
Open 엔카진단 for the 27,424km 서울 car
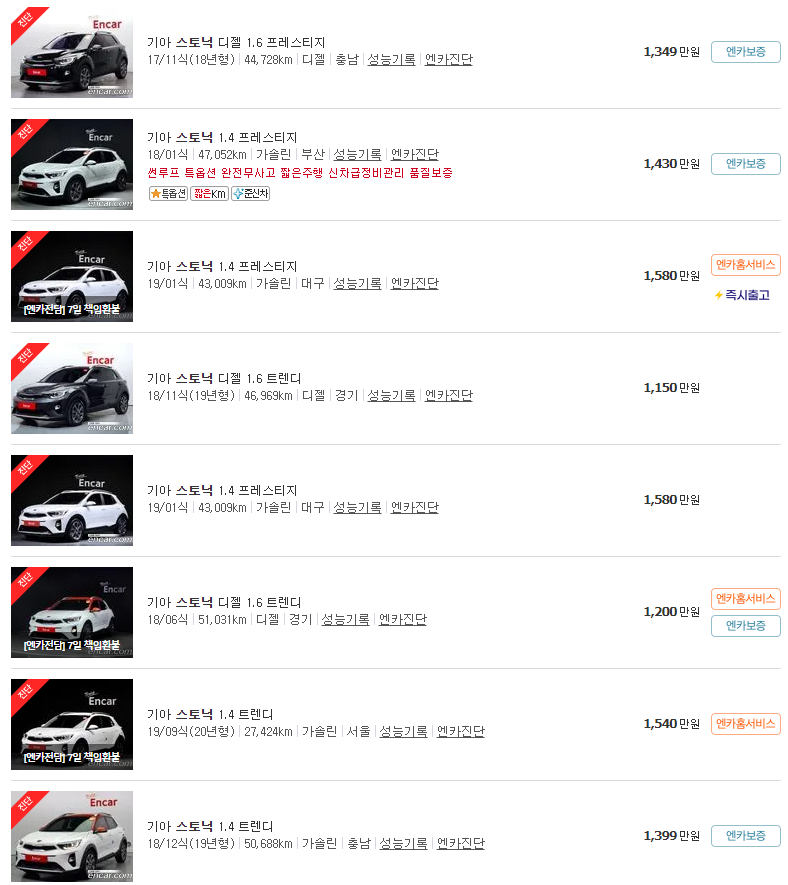click(x=460, y=731)
